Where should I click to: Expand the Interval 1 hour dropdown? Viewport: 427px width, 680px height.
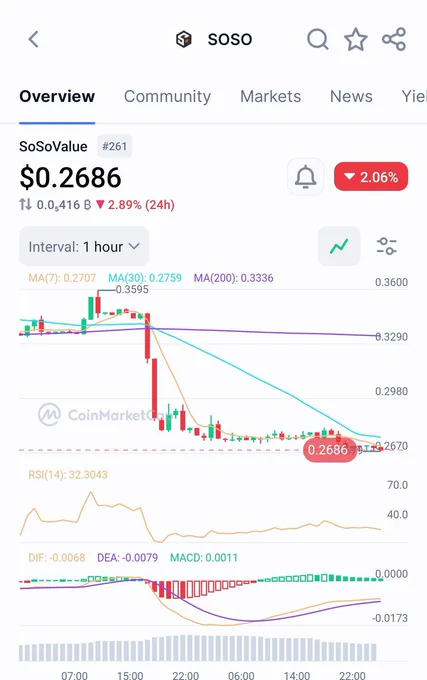84,246
